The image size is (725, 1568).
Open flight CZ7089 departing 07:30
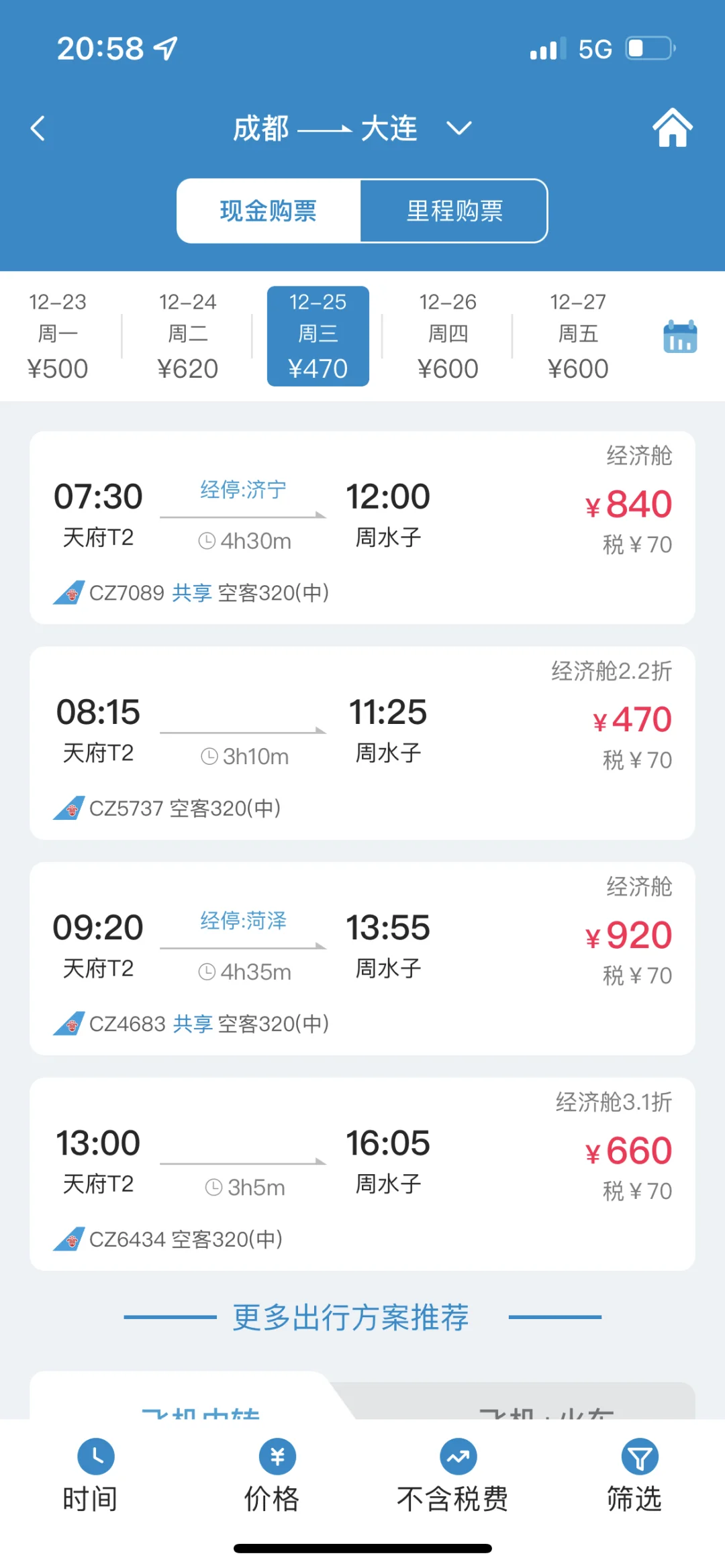(x=362, y=527)
